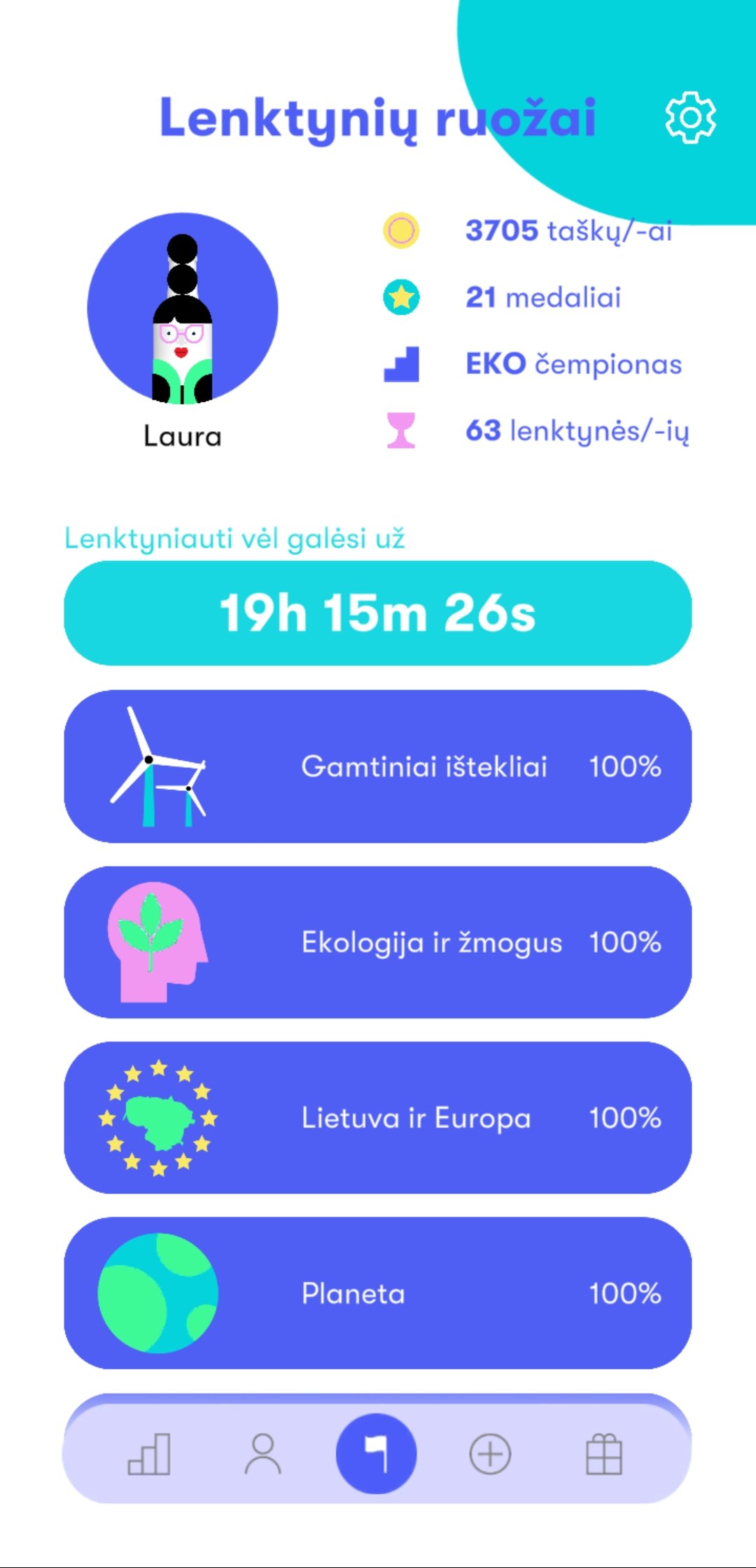The height and width of the screenshot is (1568, 756).
Task: Open the Lietuva ir Europa card
Action: pos(378,1118)
